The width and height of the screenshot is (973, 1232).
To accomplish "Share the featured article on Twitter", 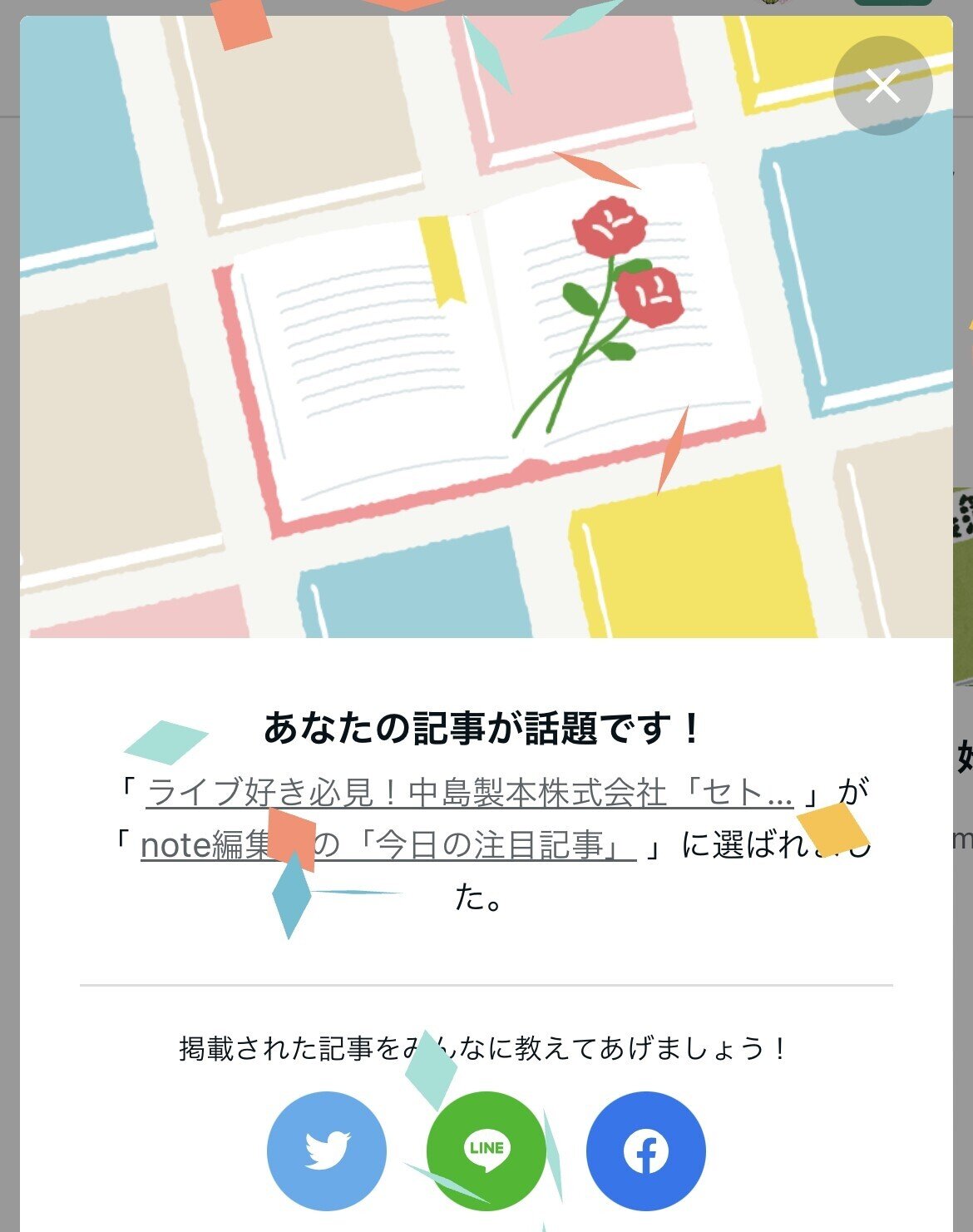I will (327, 1150).
